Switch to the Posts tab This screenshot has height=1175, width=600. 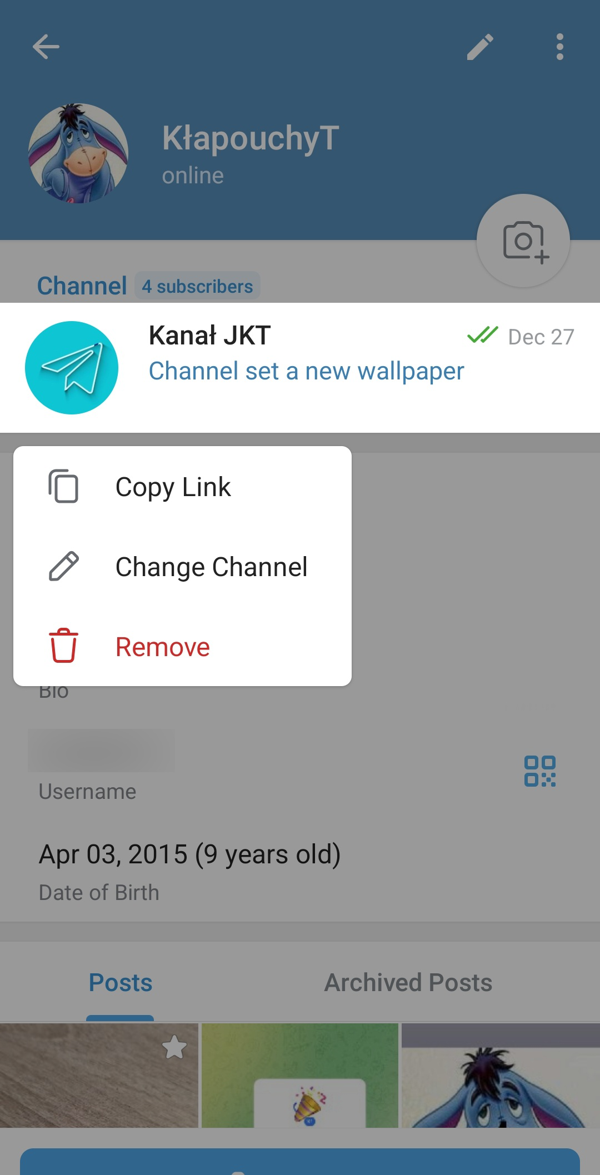pos(120,983)
